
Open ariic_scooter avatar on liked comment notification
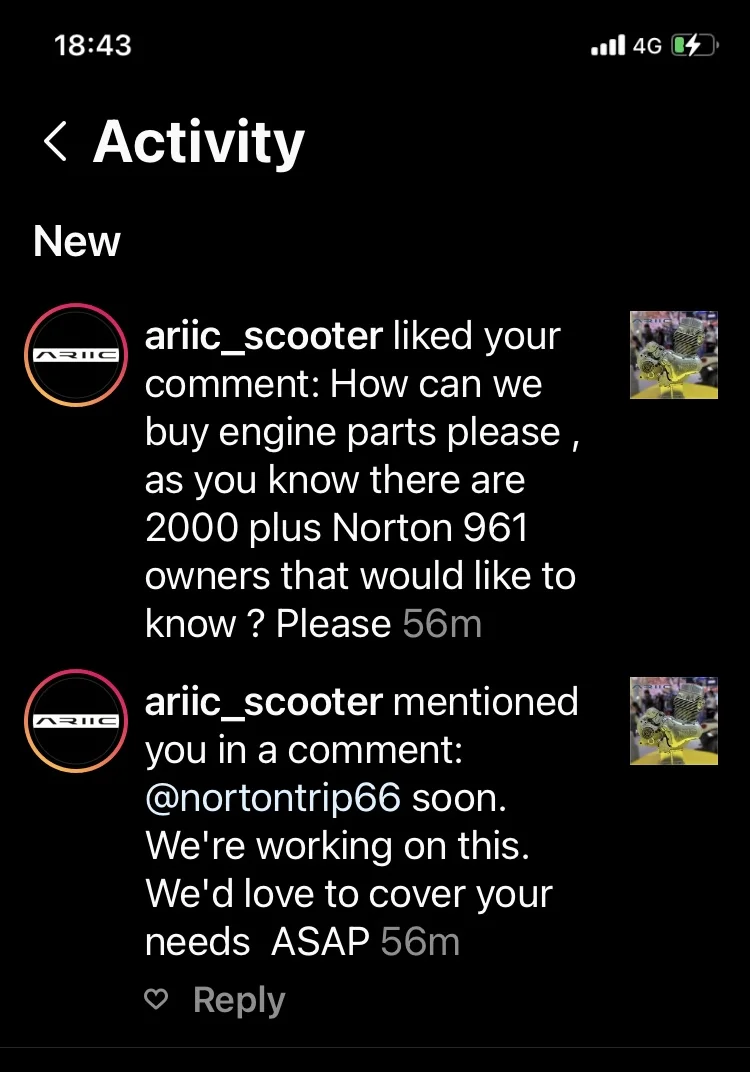(x=72, y=355)
